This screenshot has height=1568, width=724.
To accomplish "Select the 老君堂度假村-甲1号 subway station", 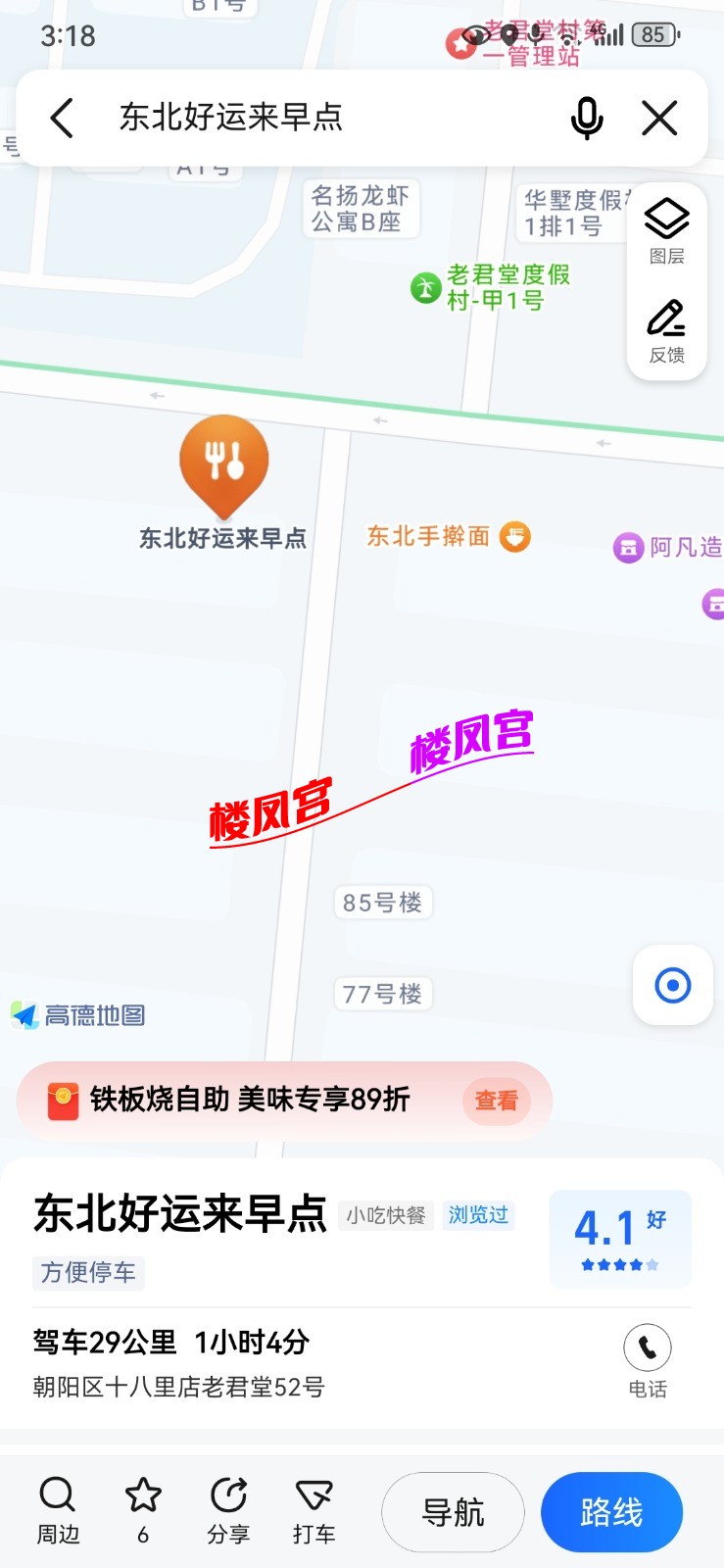I will 423,287.
